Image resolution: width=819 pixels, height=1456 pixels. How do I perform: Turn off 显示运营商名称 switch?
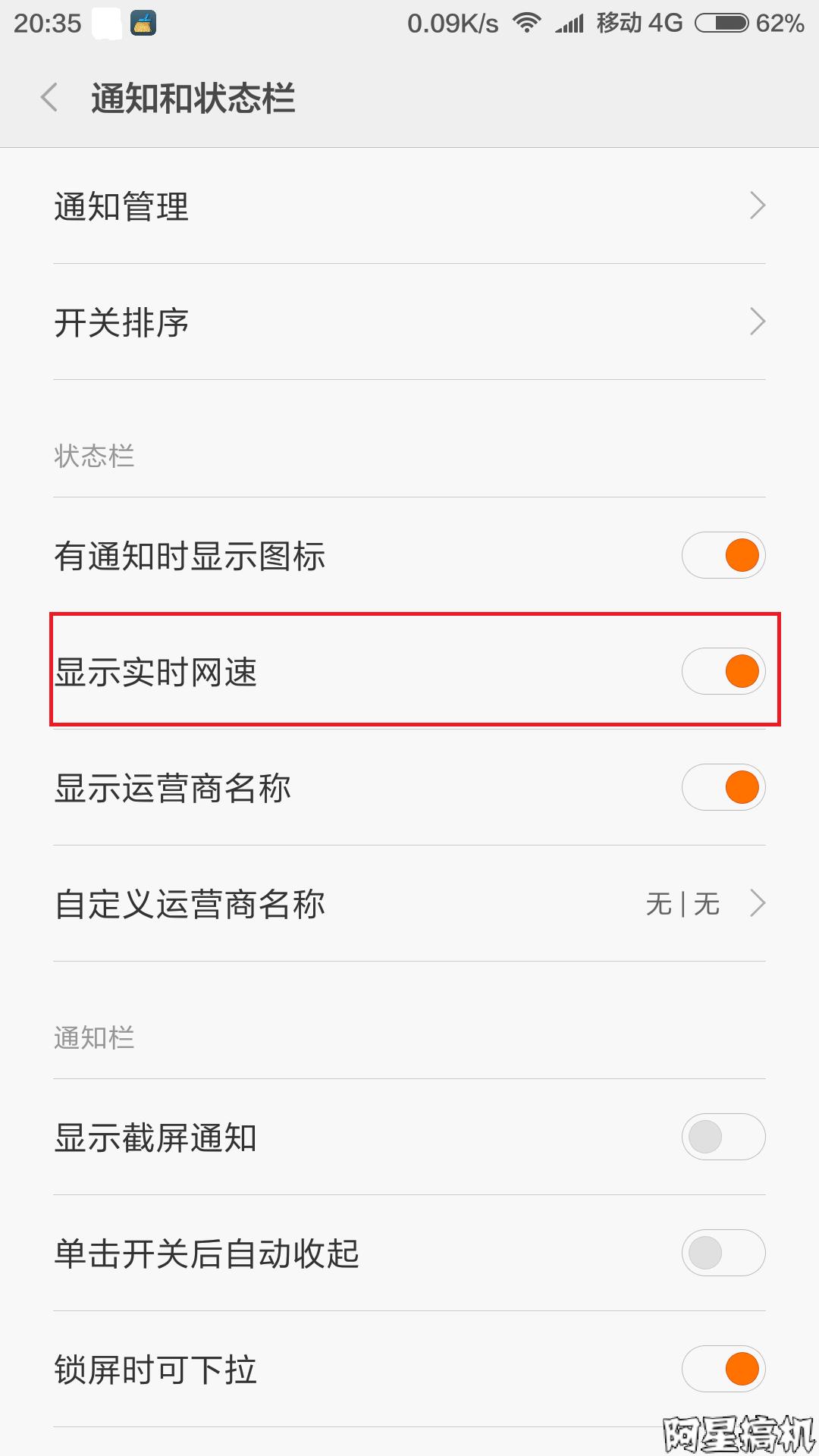pos(723,788)
